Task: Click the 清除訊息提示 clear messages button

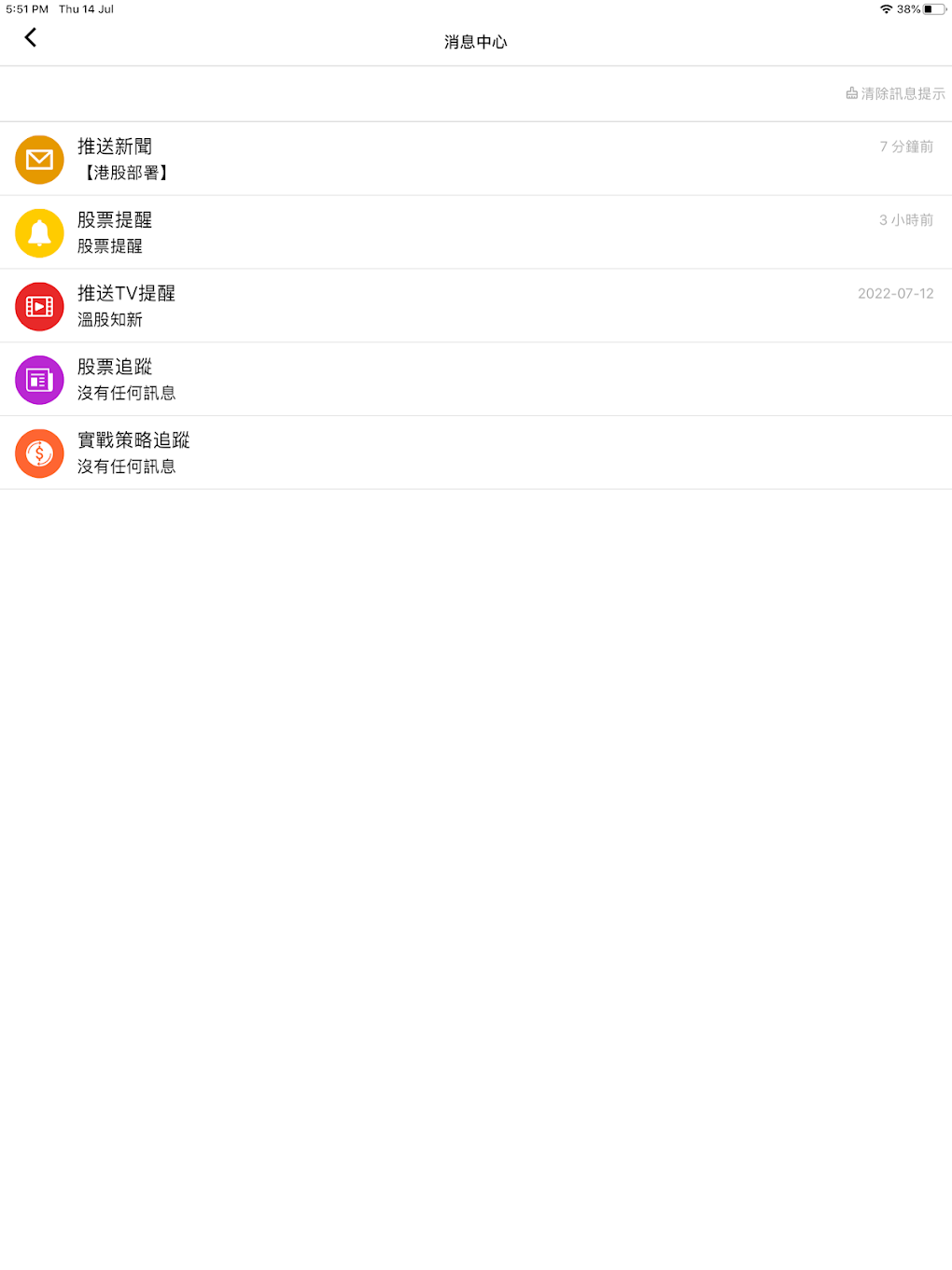Action: point(894,93)
